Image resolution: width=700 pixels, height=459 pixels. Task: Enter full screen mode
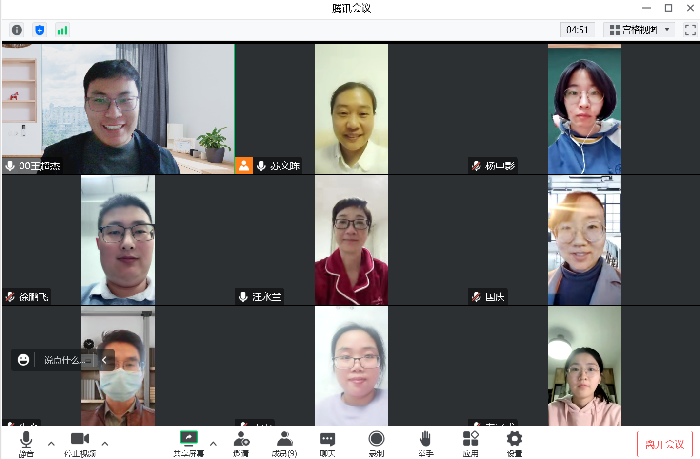tap(689, 30)
